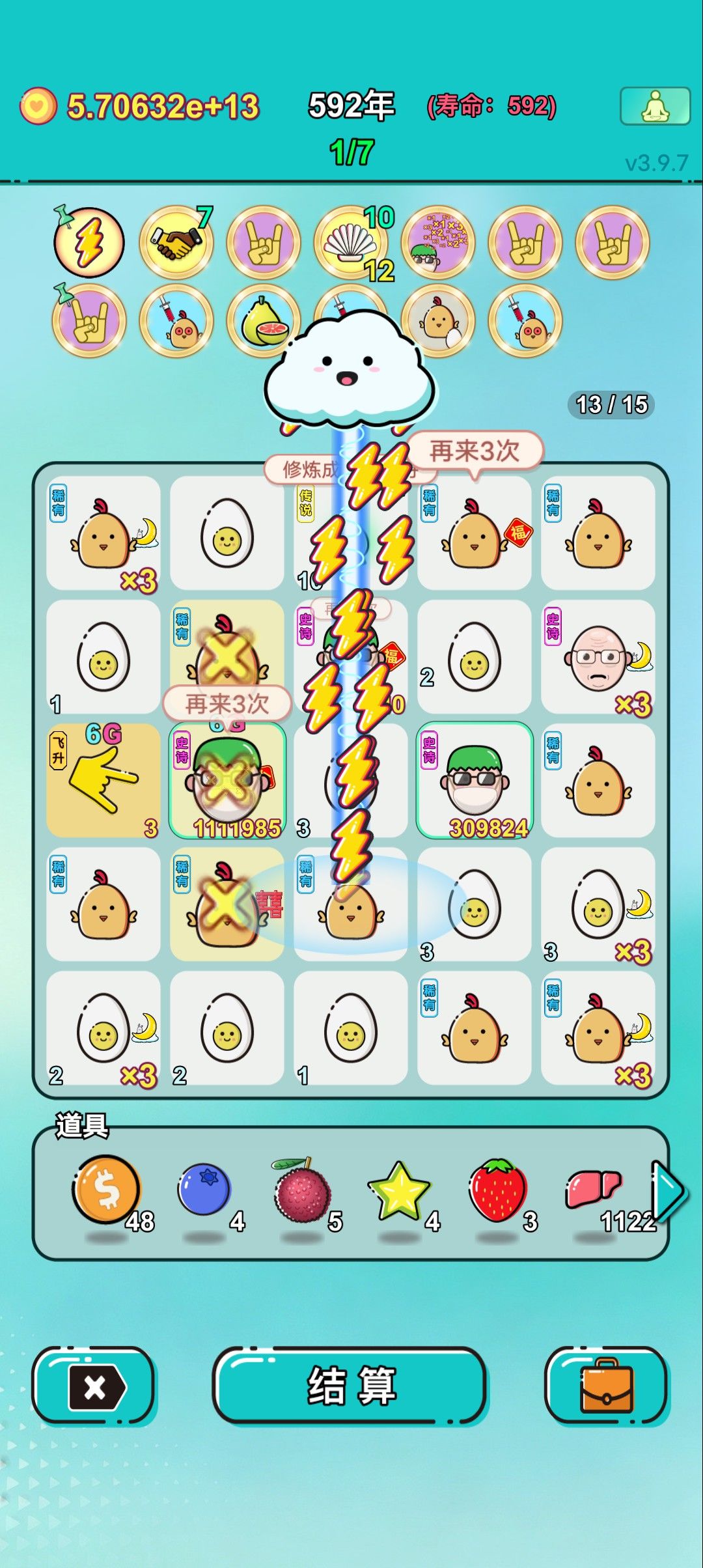Select the strawberry item
The image size is (703, 1568).
[x=497, y=1190]
